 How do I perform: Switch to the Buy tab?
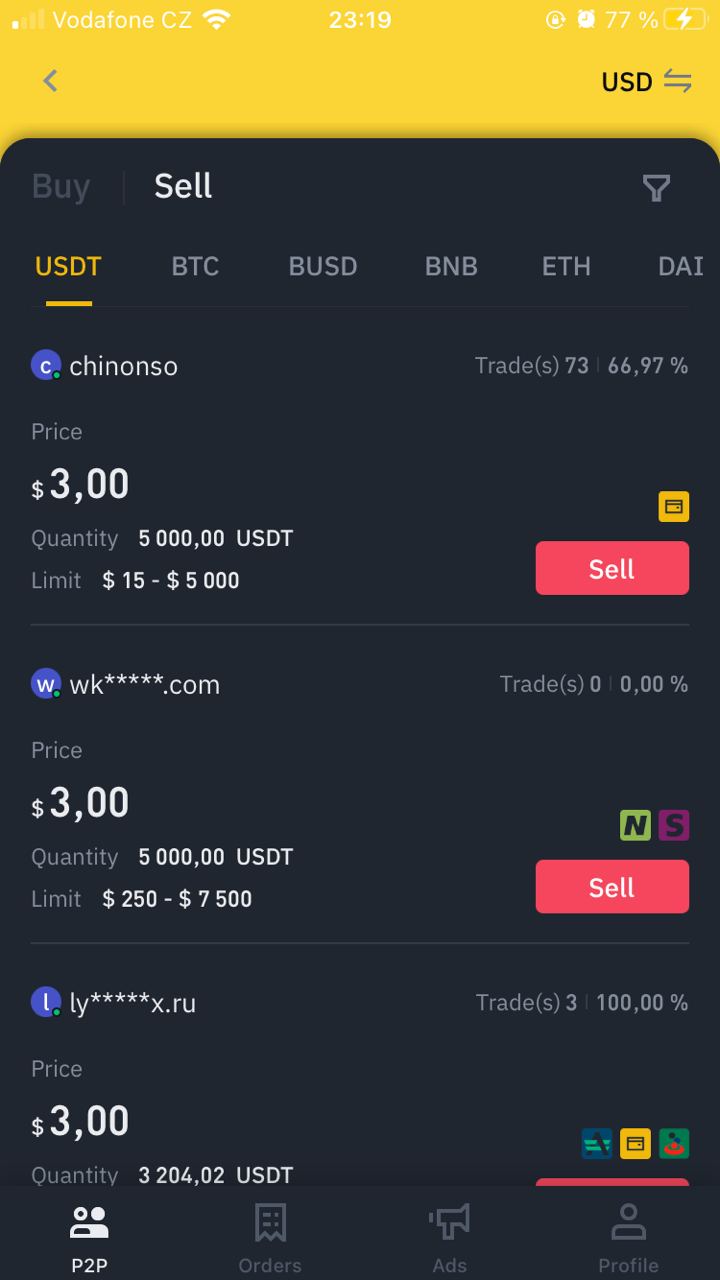pos(61,186)
